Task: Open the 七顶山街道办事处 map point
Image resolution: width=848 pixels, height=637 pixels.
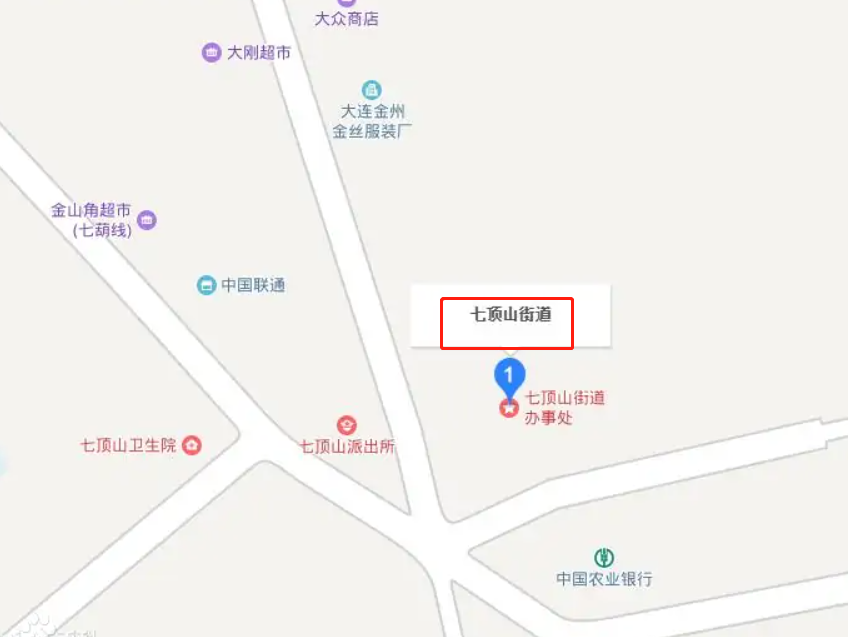Action: click(x=509, y=407)
